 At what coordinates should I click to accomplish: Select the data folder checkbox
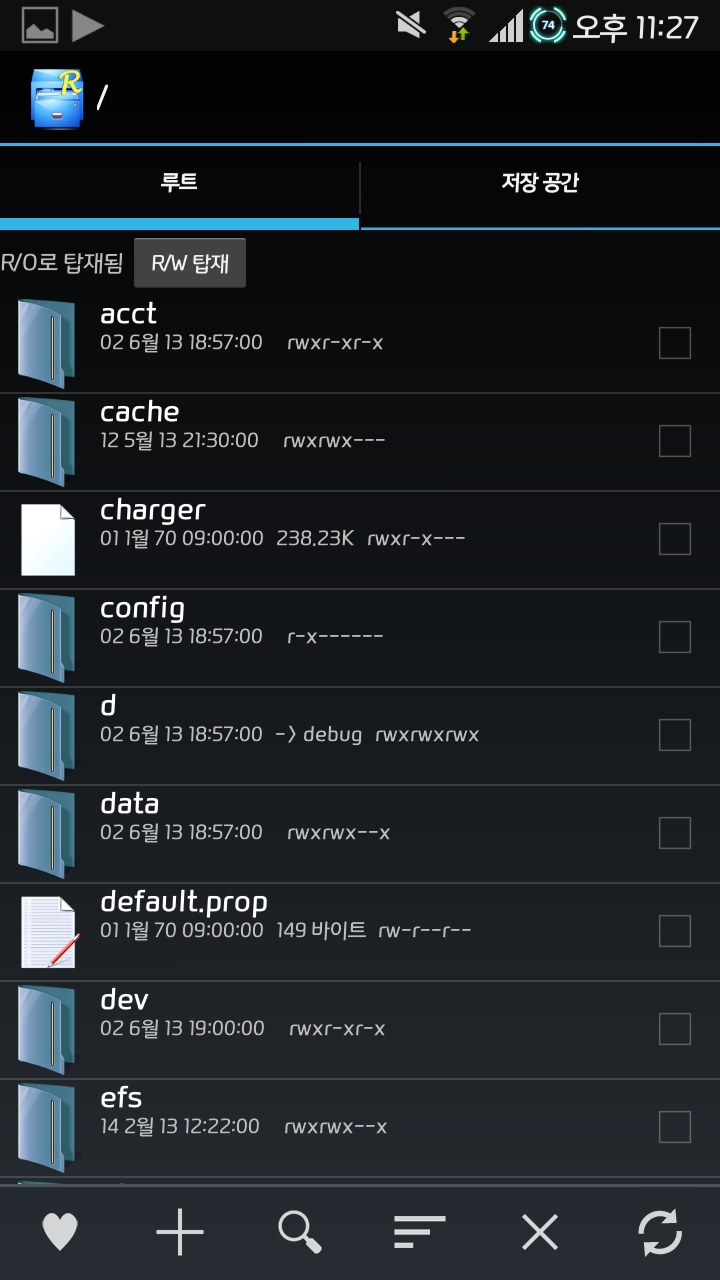(675, 833)
